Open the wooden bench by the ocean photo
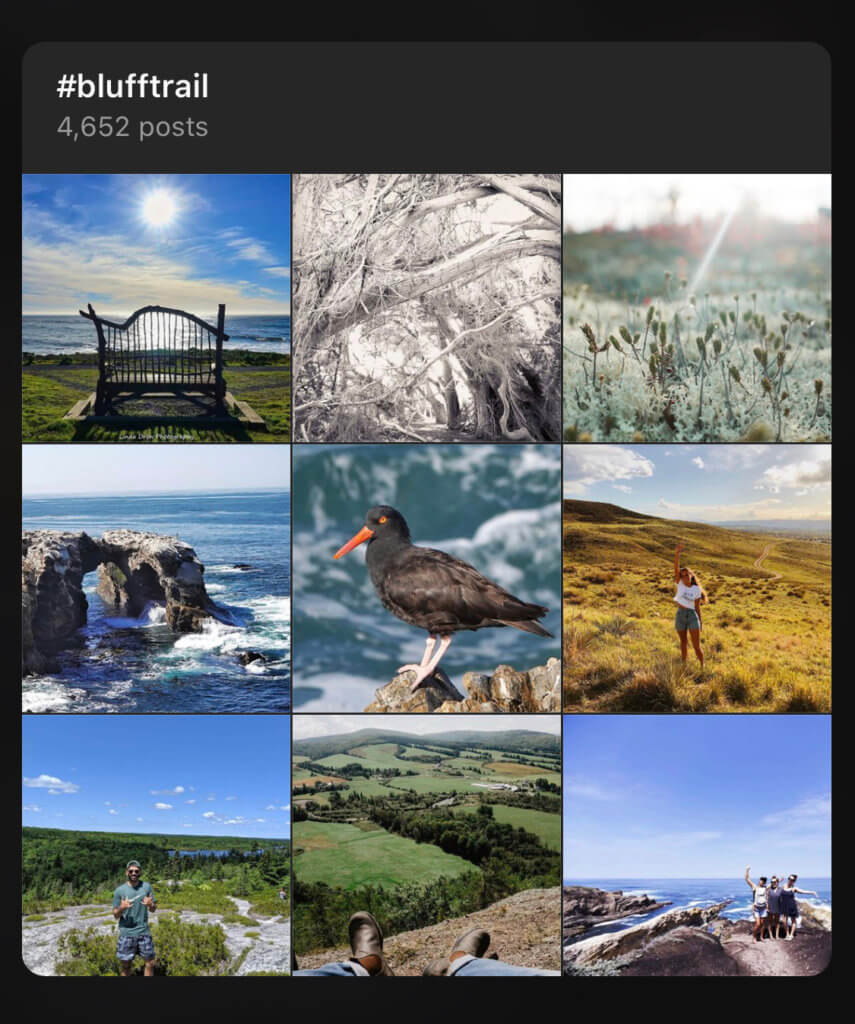 click(x=156, y=308)
